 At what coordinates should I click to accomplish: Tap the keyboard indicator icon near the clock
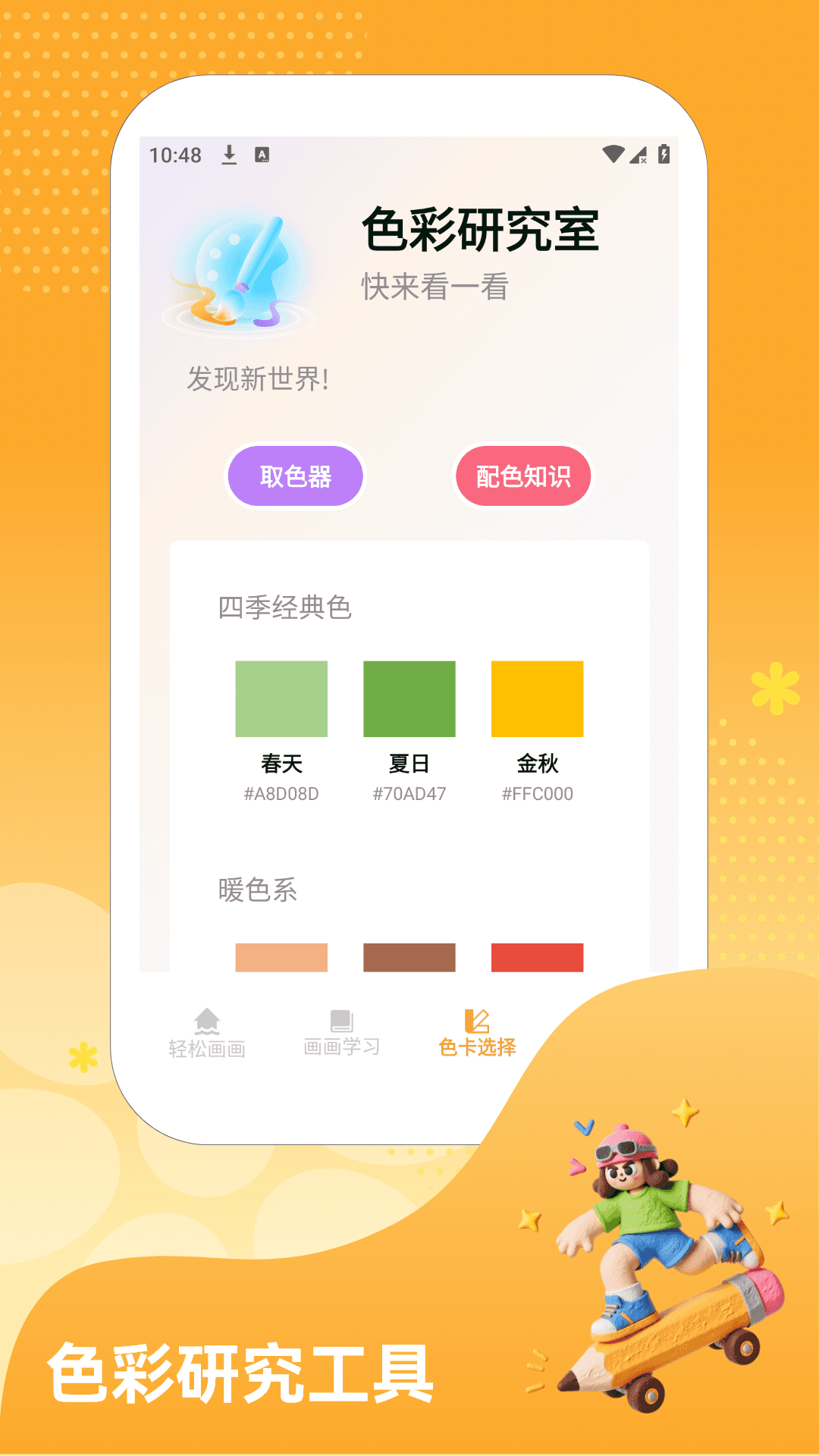coord(262,155)
